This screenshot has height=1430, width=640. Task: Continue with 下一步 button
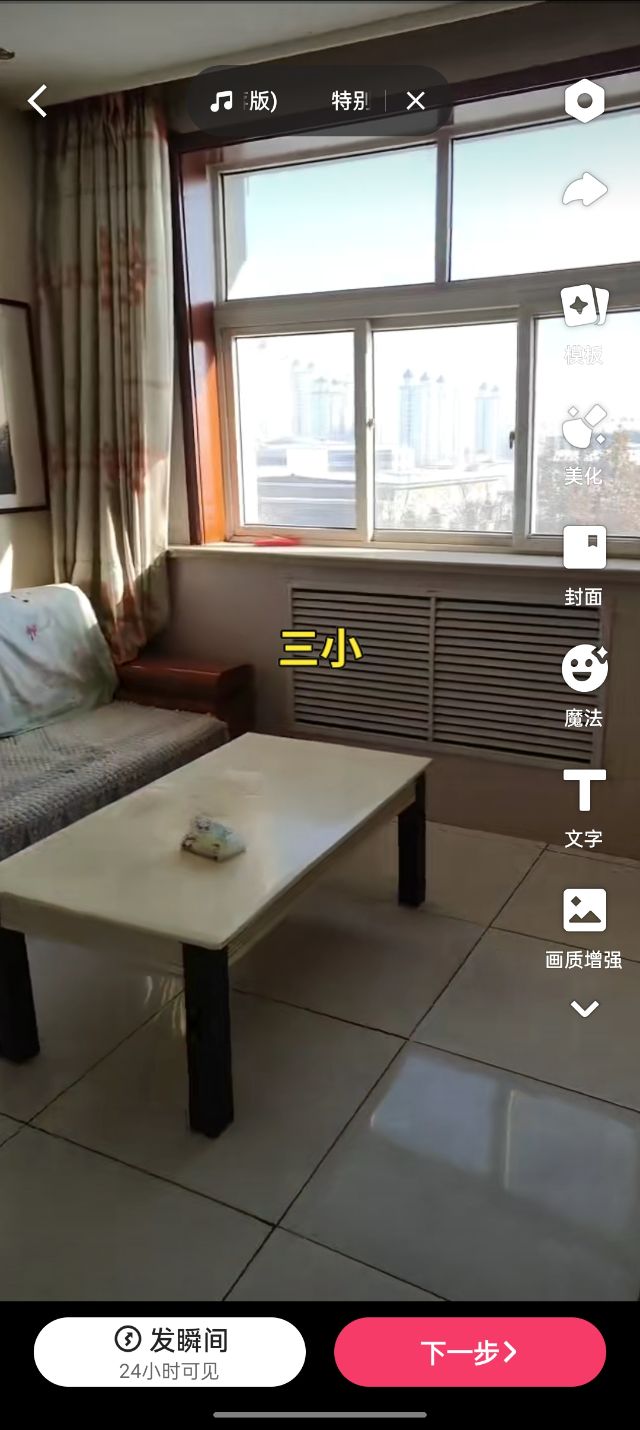(470, 1352)
